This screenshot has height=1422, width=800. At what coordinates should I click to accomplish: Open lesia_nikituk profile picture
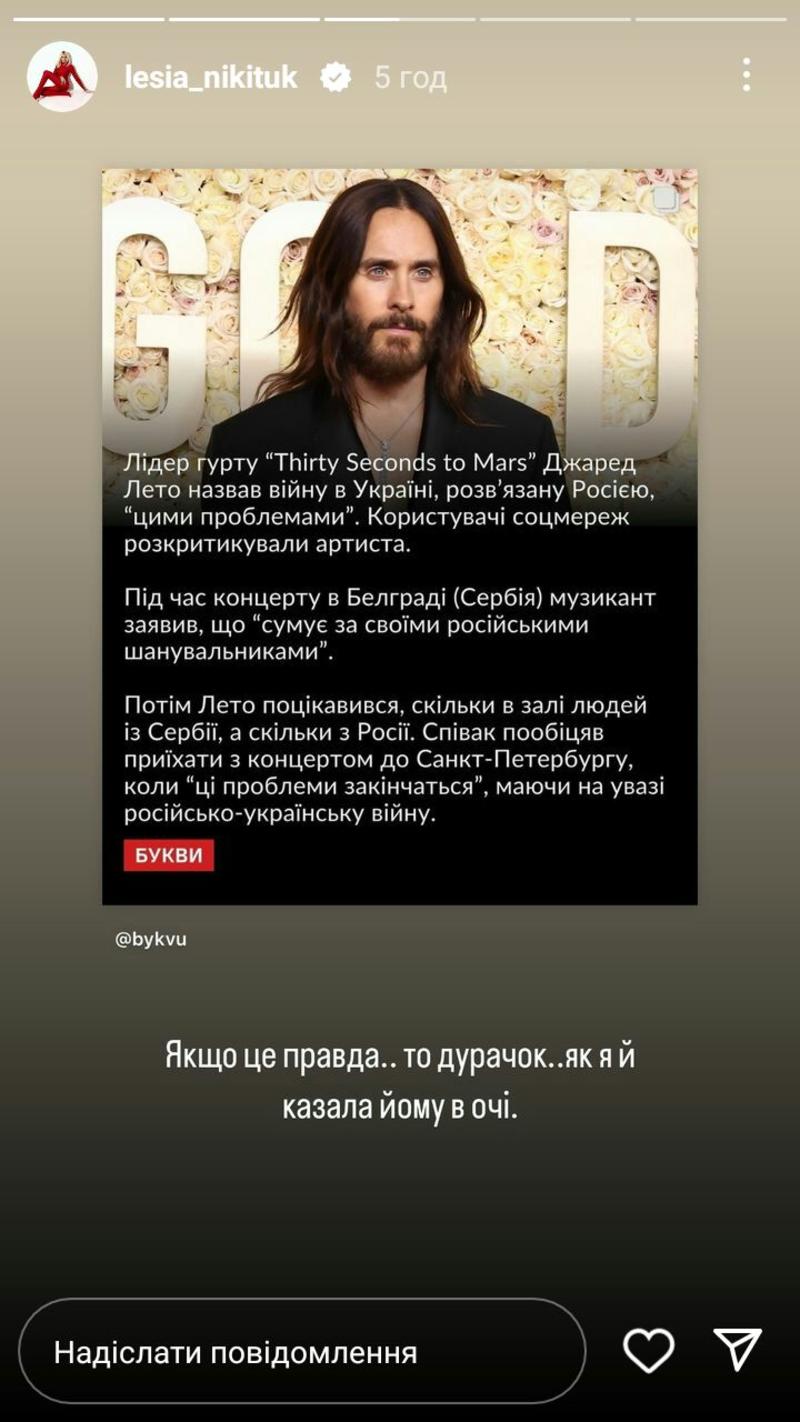(x=62, y=77)
